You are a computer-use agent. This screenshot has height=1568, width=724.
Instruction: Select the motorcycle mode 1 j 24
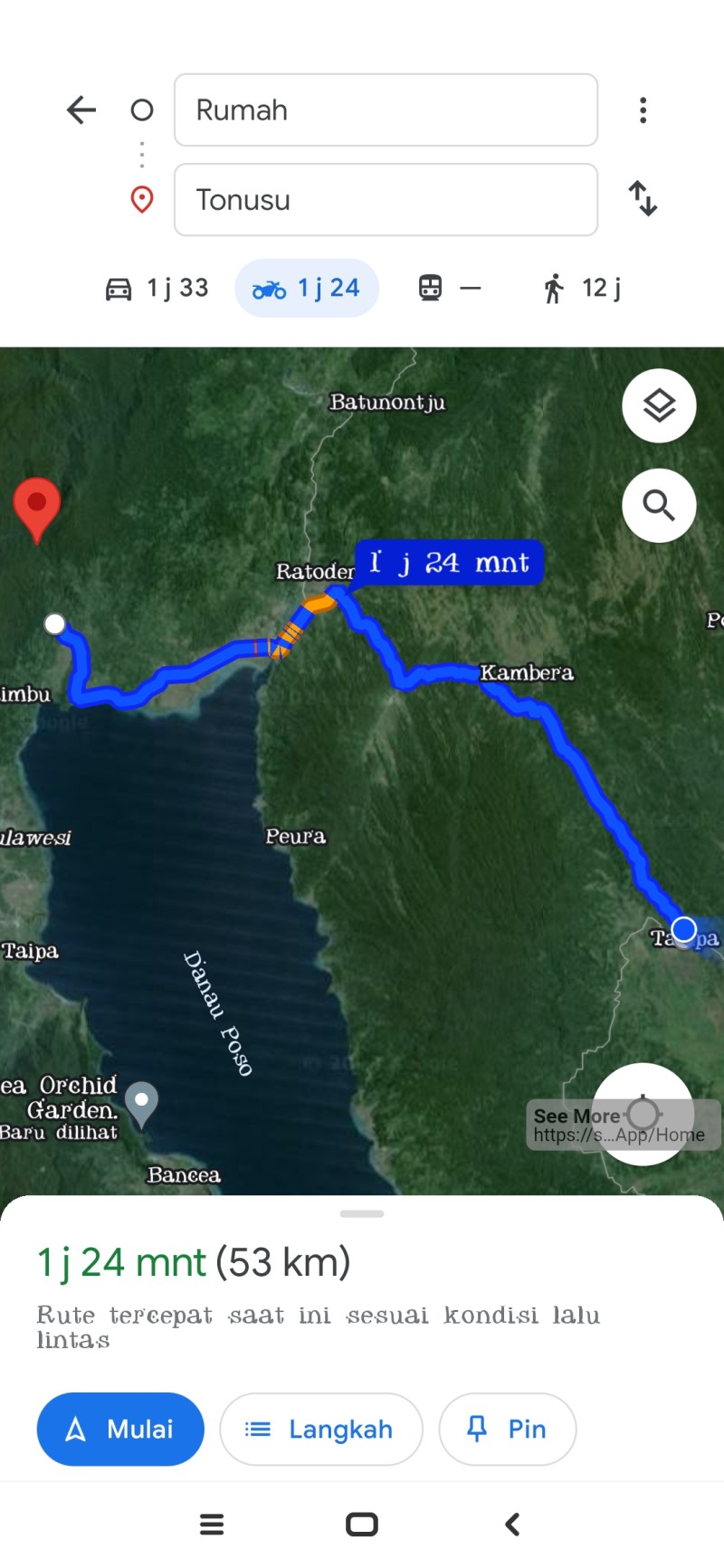(307, 288)
